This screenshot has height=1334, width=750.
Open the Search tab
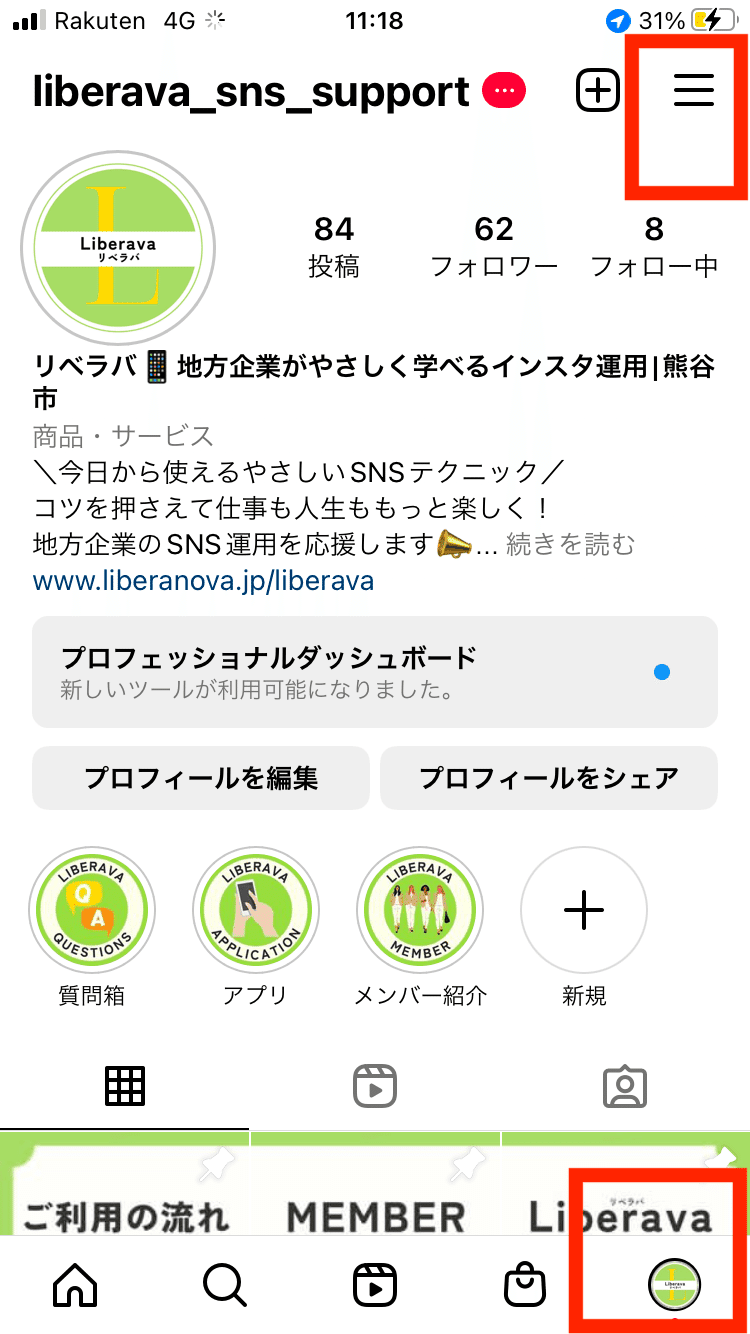coord(225,1283)
